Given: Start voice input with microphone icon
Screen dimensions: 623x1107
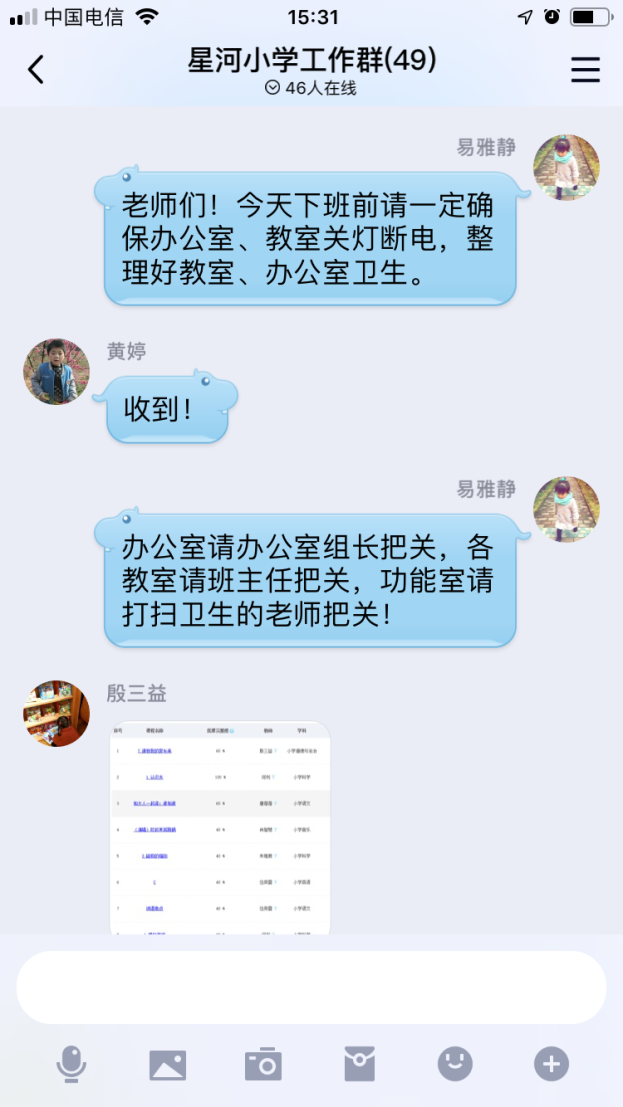Looking at the screenshot, I should point(70,1064).
